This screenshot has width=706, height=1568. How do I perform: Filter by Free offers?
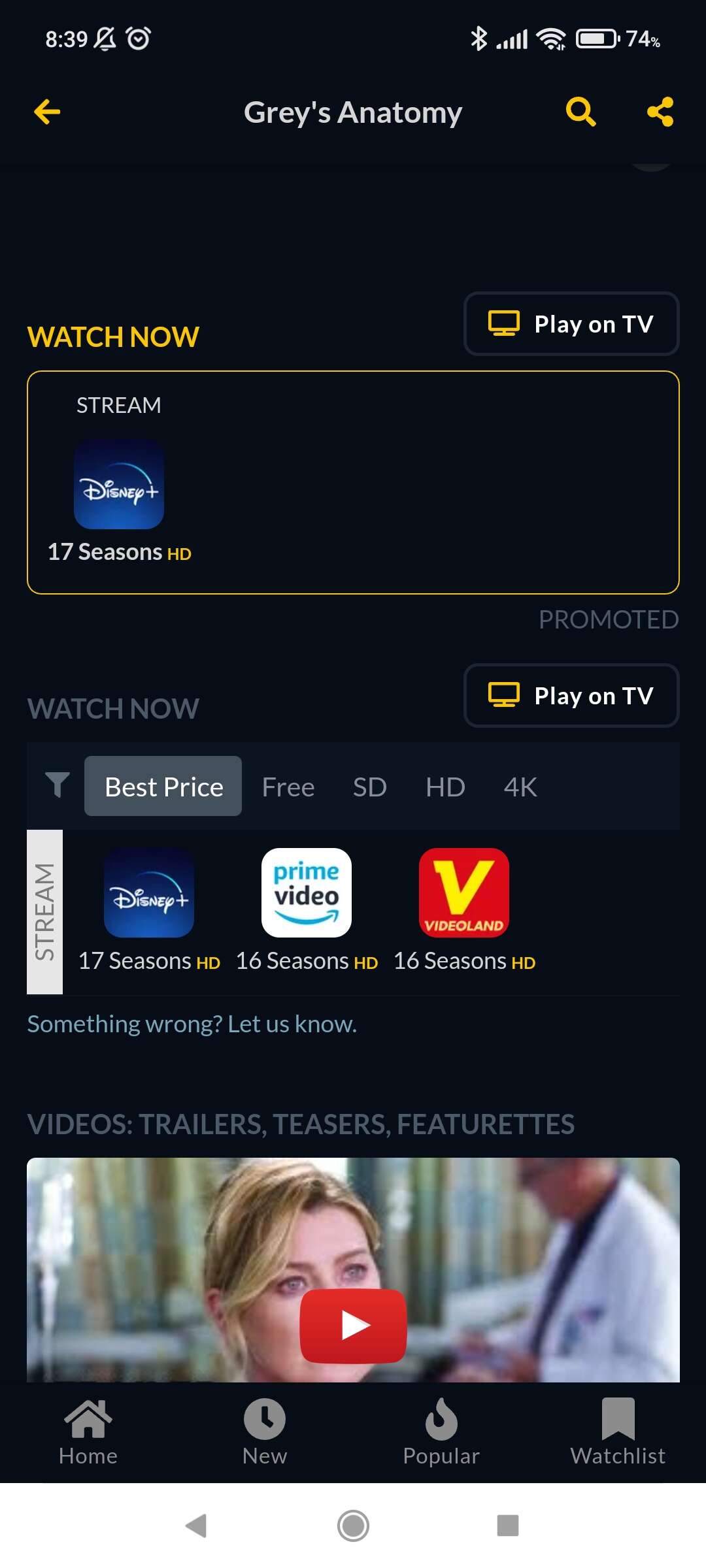(x=288, y=787)
